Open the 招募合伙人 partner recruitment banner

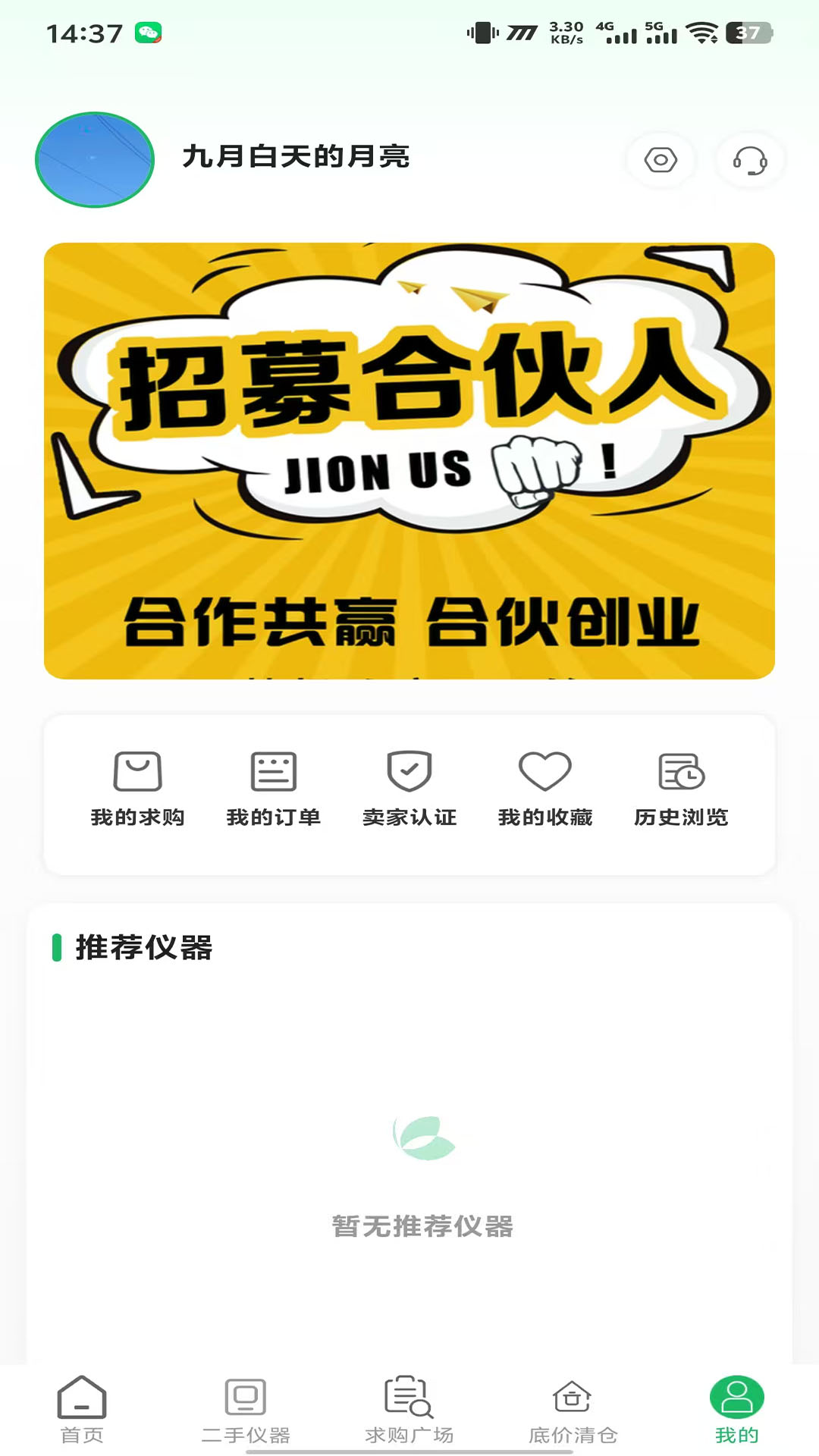pyautogui.click(x=409, y=460)
